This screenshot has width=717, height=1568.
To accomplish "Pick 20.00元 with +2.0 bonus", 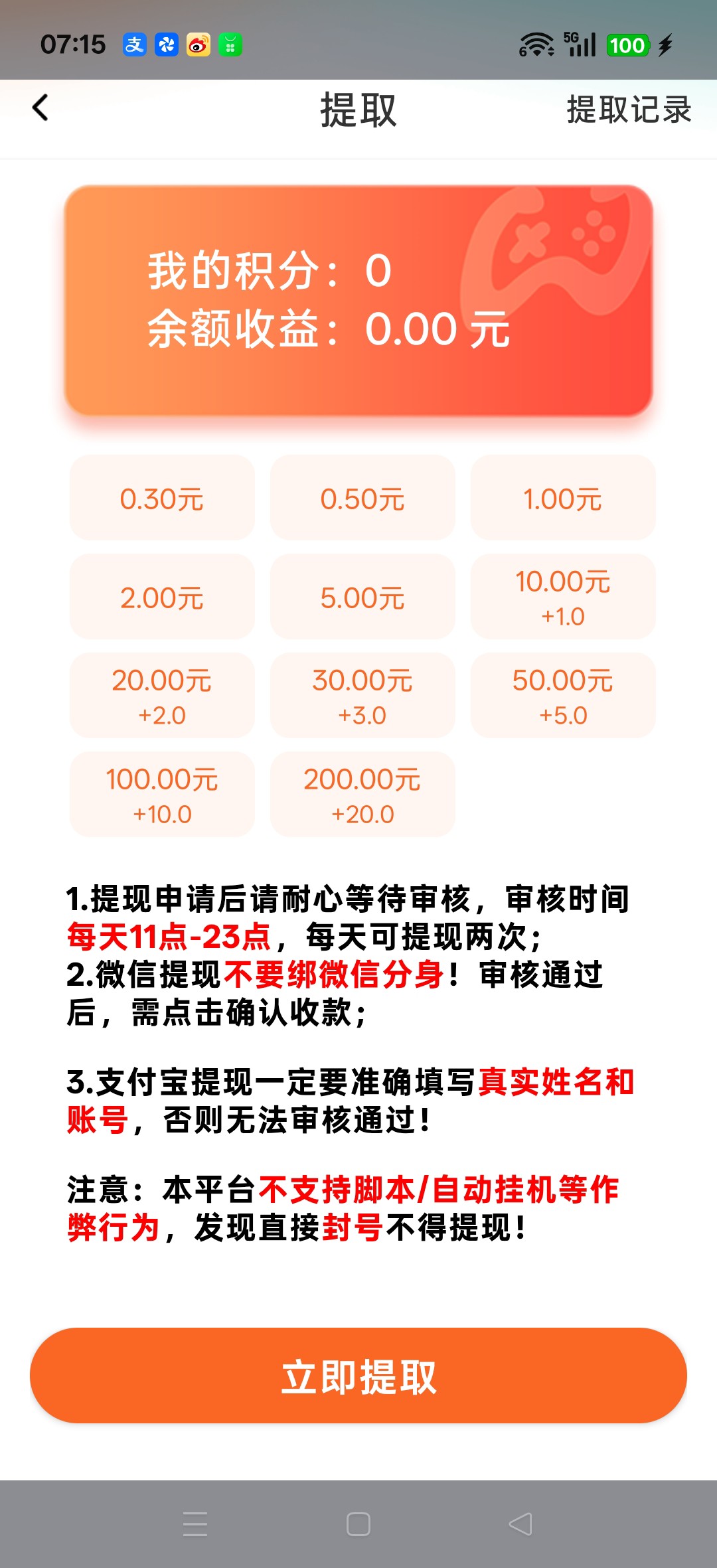I will coord(162,696).
